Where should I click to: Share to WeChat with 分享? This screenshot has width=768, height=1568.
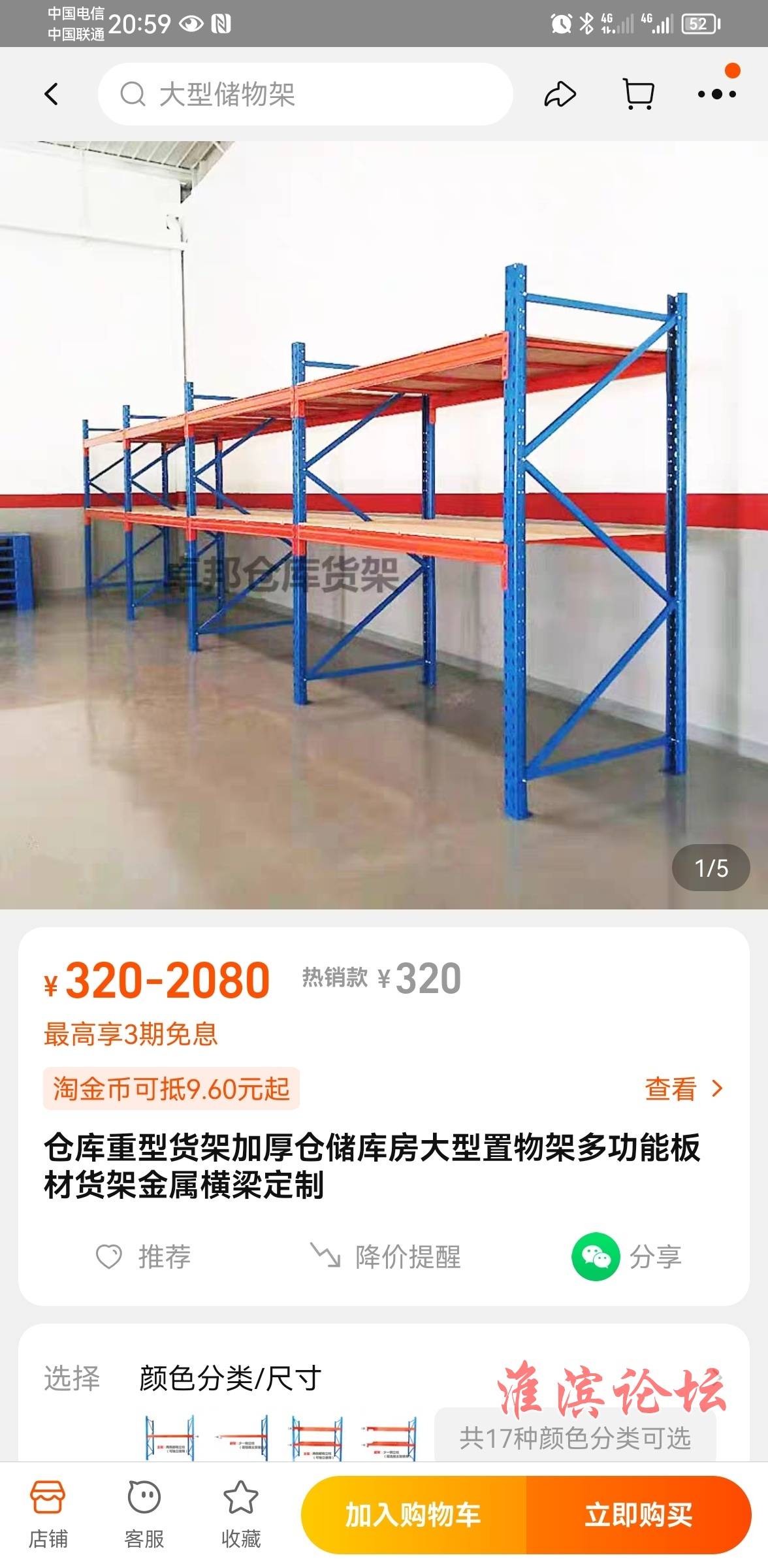[x=627, y=1256]
